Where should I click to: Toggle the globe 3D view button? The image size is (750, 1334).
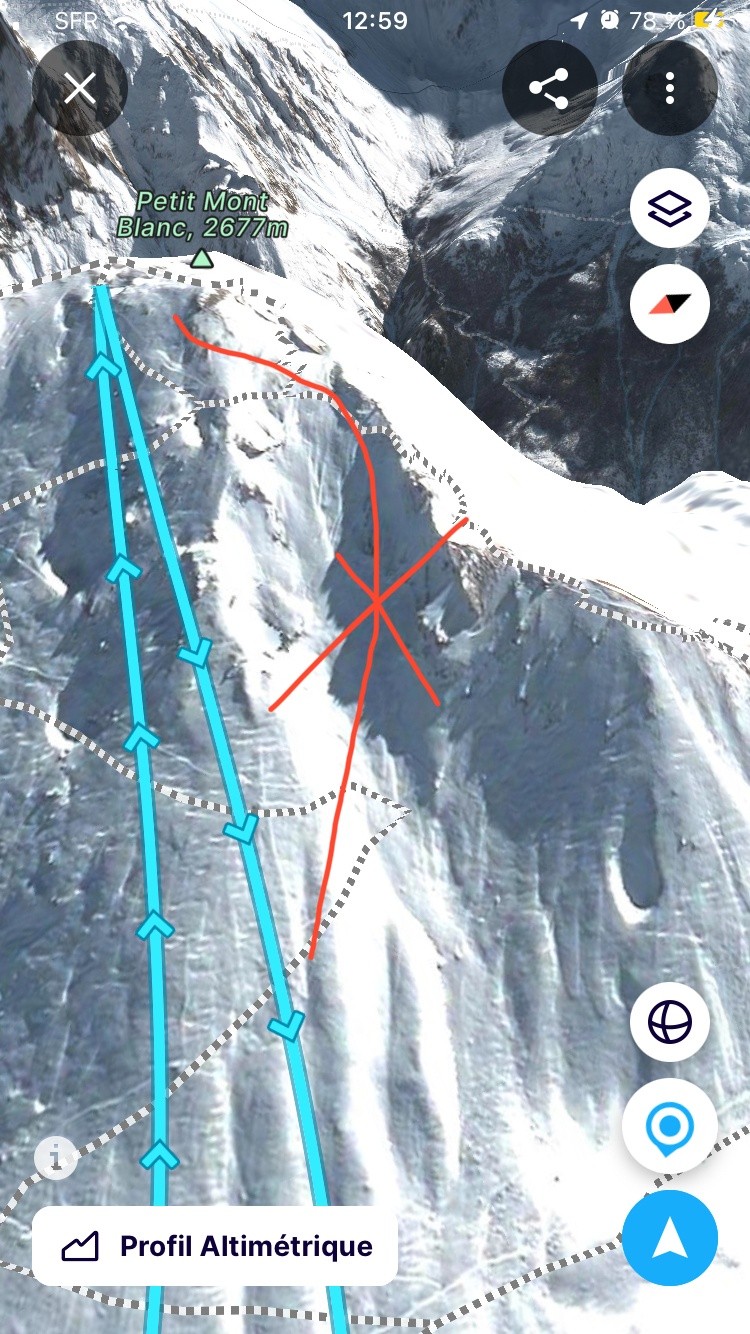669,1022
